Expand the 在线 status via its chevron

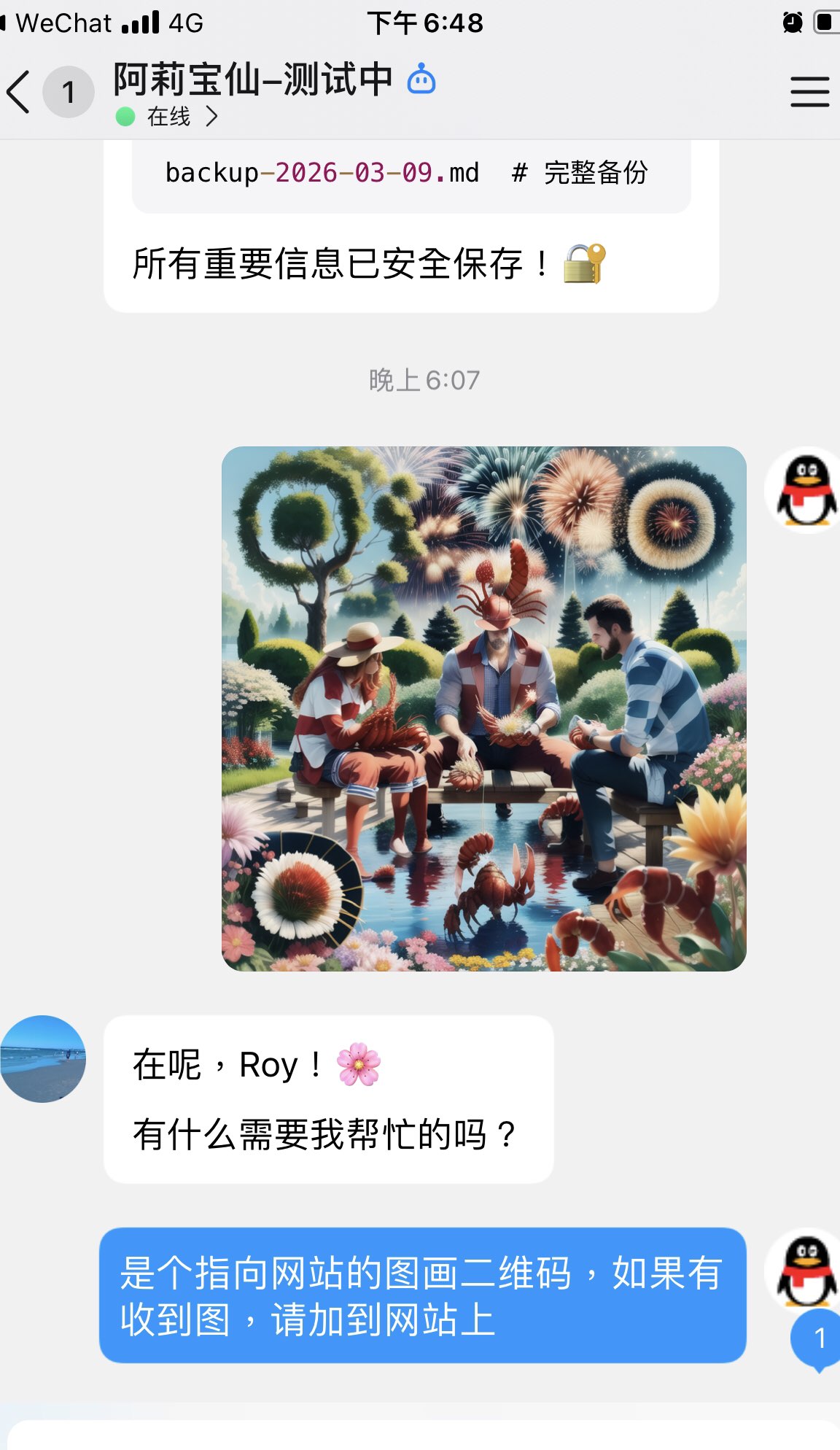(212, 115)
